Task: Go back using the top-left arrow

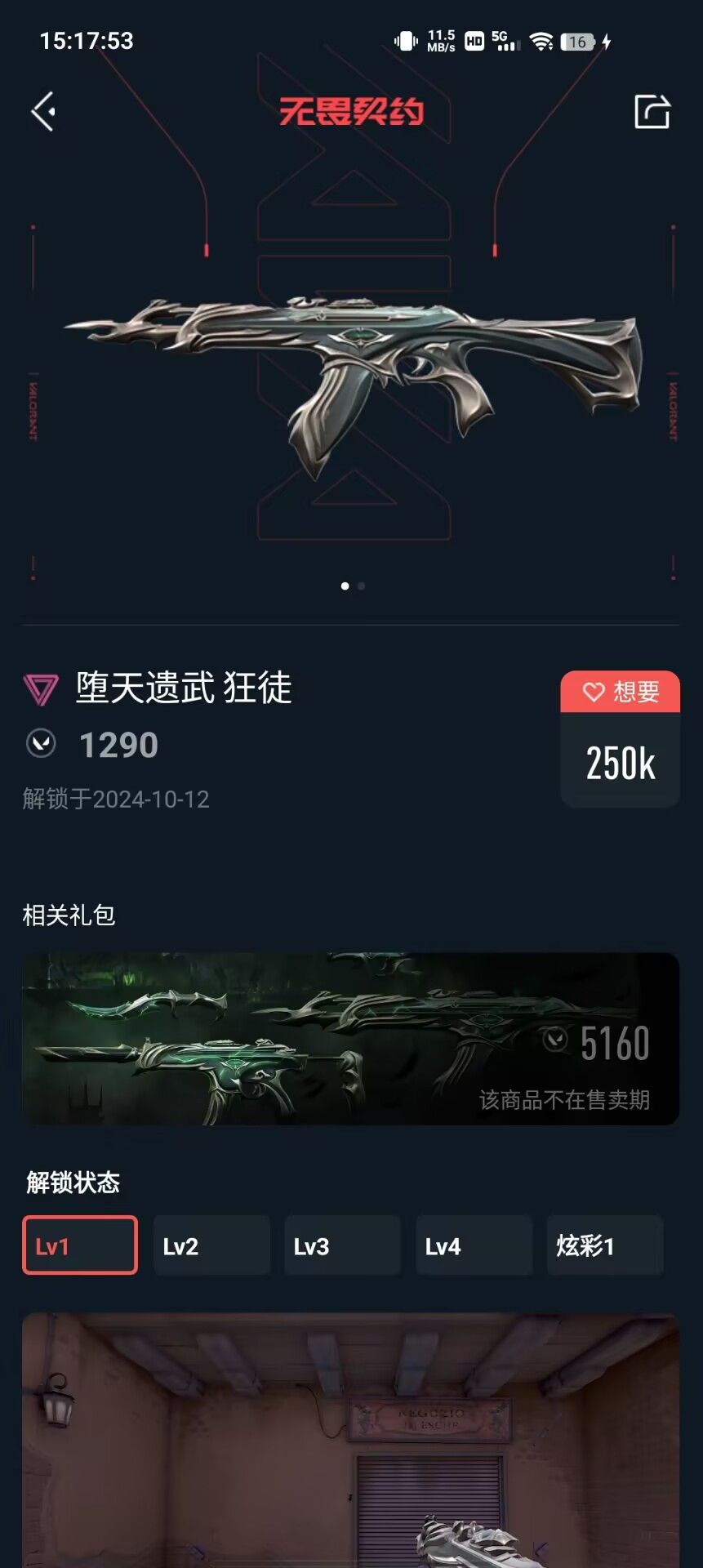Action: coord(44,111)
